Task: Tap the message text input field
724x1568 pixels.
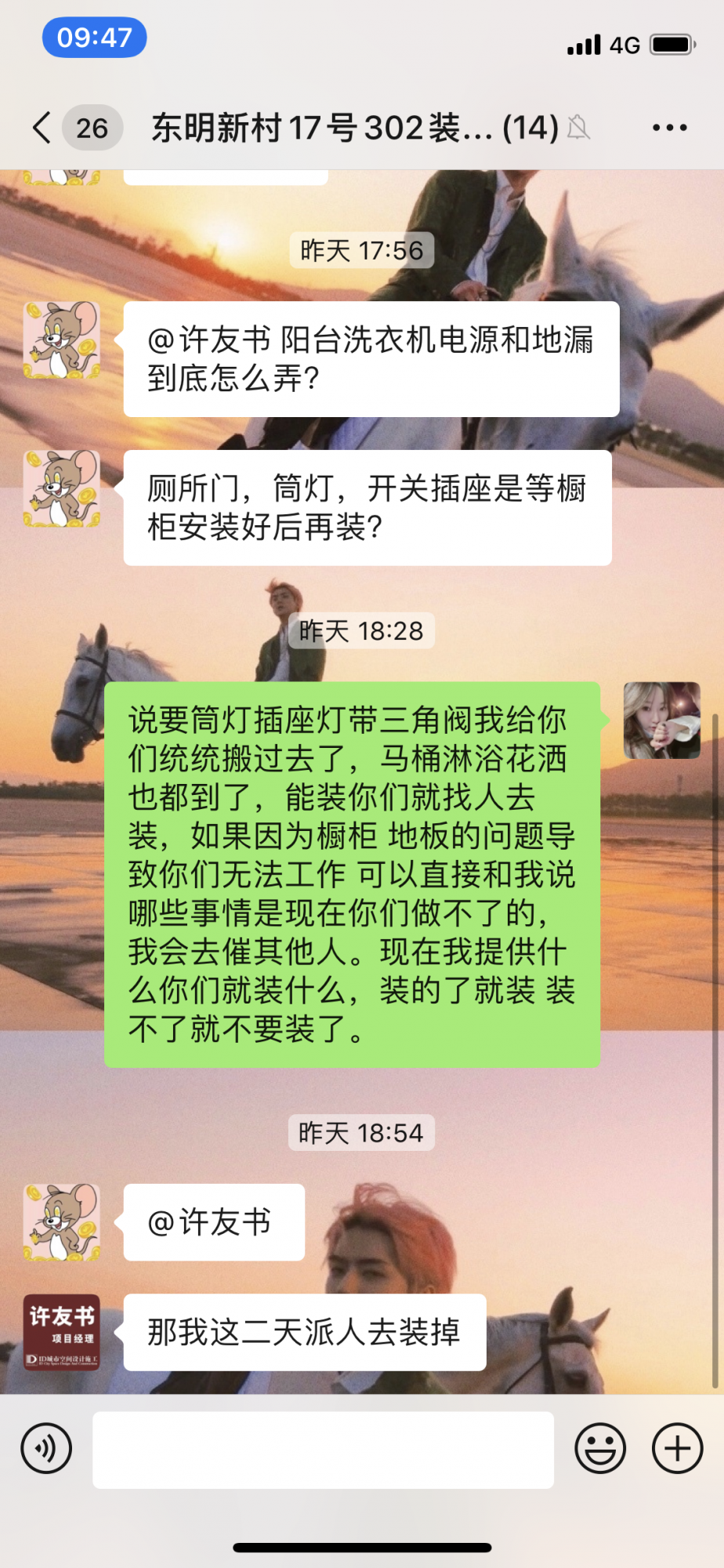Action: [323, 1450]
